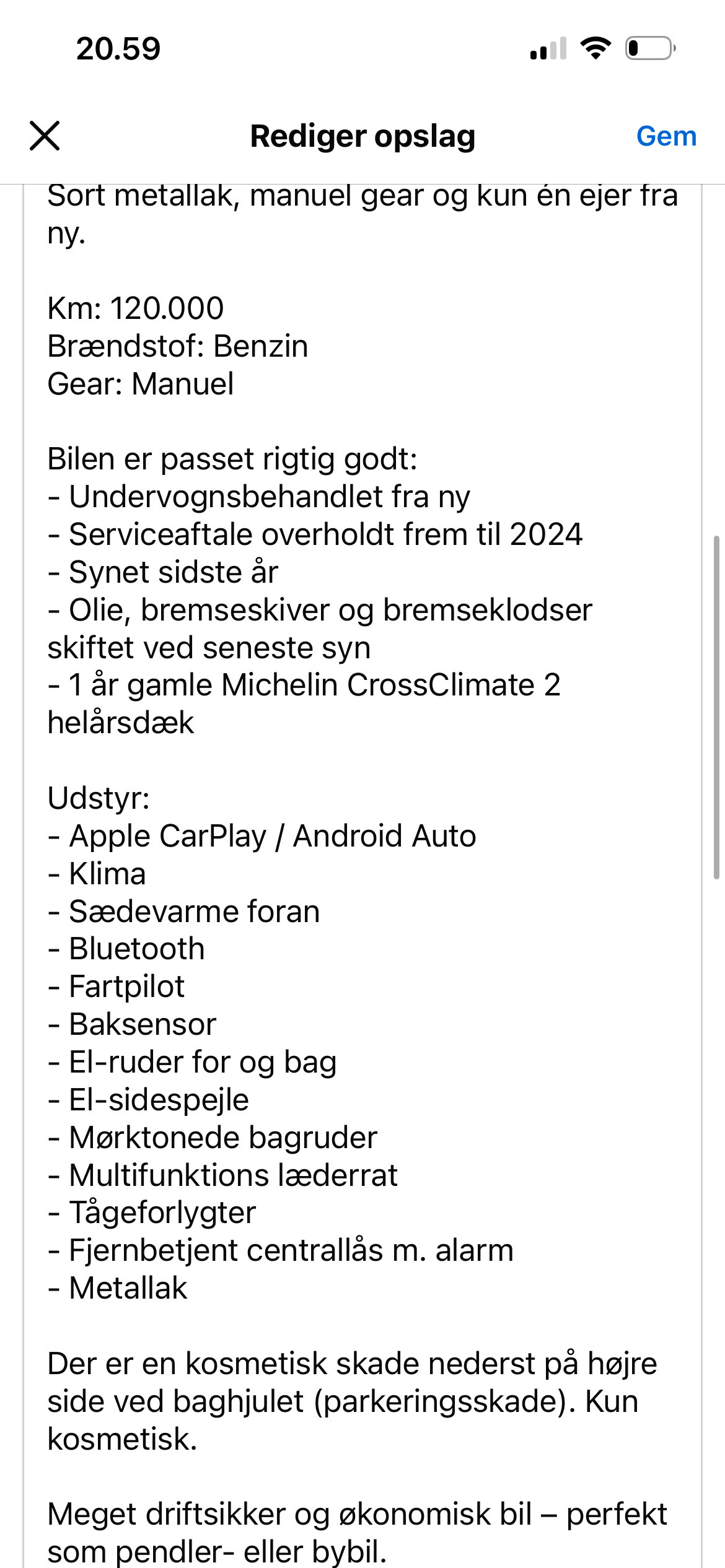The height and width of the screenshot is (1568, 725).
Task: Close the Rediger opslag editor
Action: pos(45,136)
